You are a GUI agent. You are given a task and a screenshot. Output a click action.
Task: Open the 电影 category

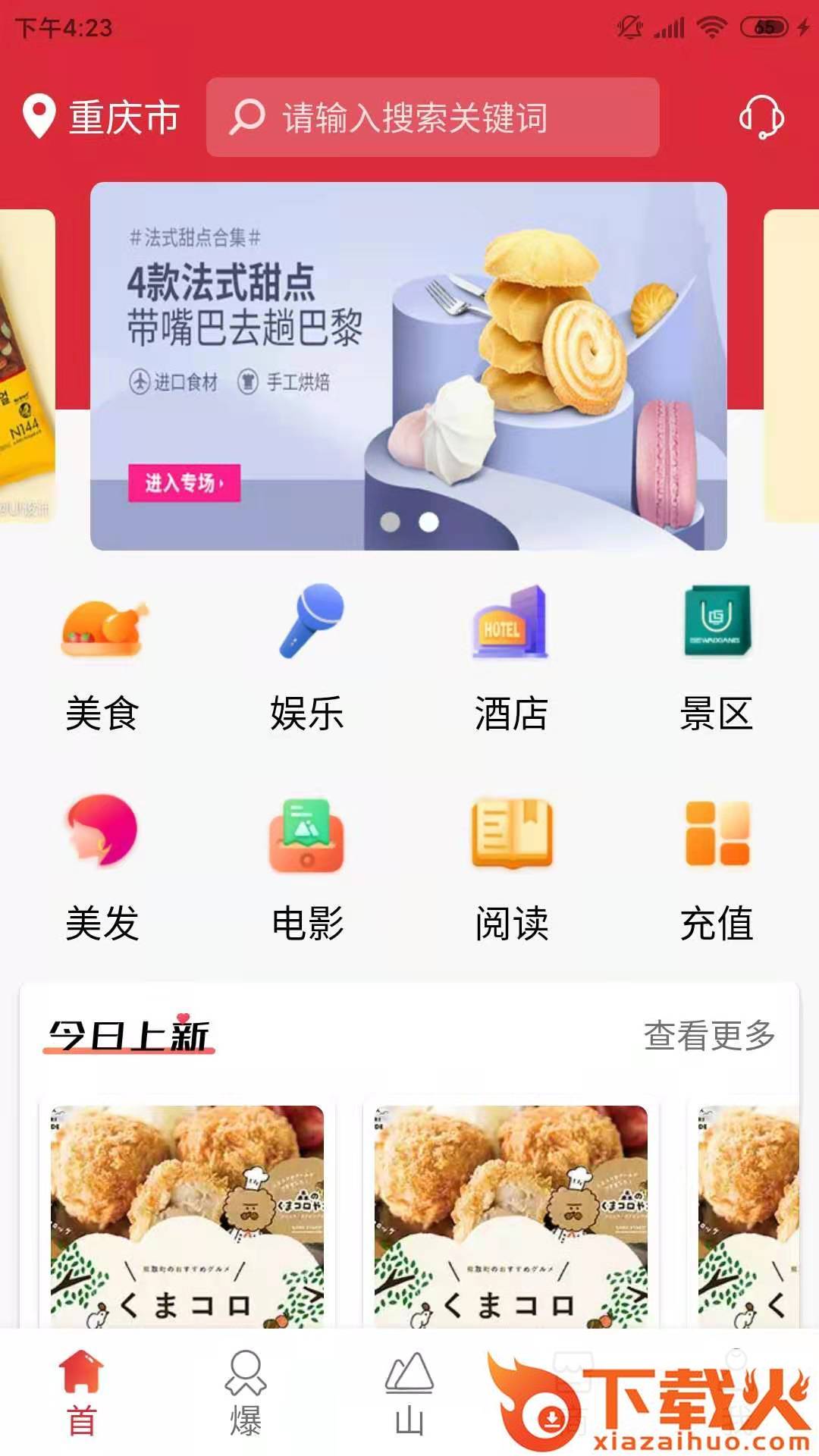coord(307,868)
